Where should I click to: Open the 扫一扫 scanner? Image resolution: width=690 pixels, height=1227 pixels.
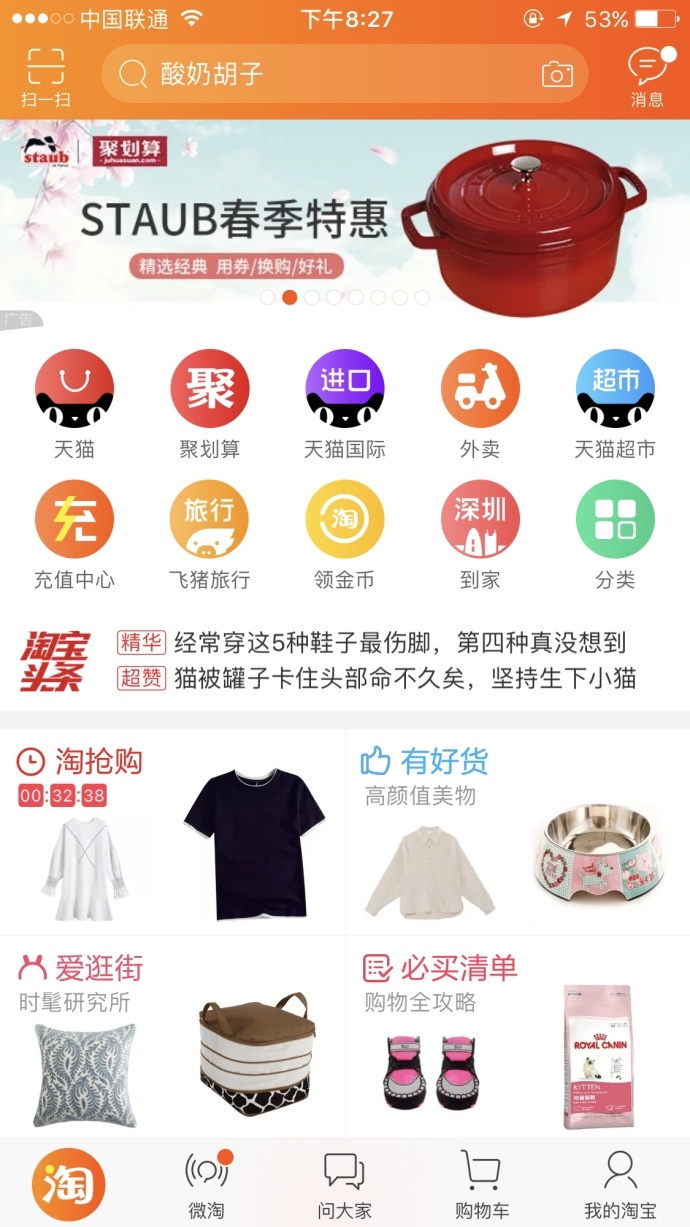click(x=46, y=76)
